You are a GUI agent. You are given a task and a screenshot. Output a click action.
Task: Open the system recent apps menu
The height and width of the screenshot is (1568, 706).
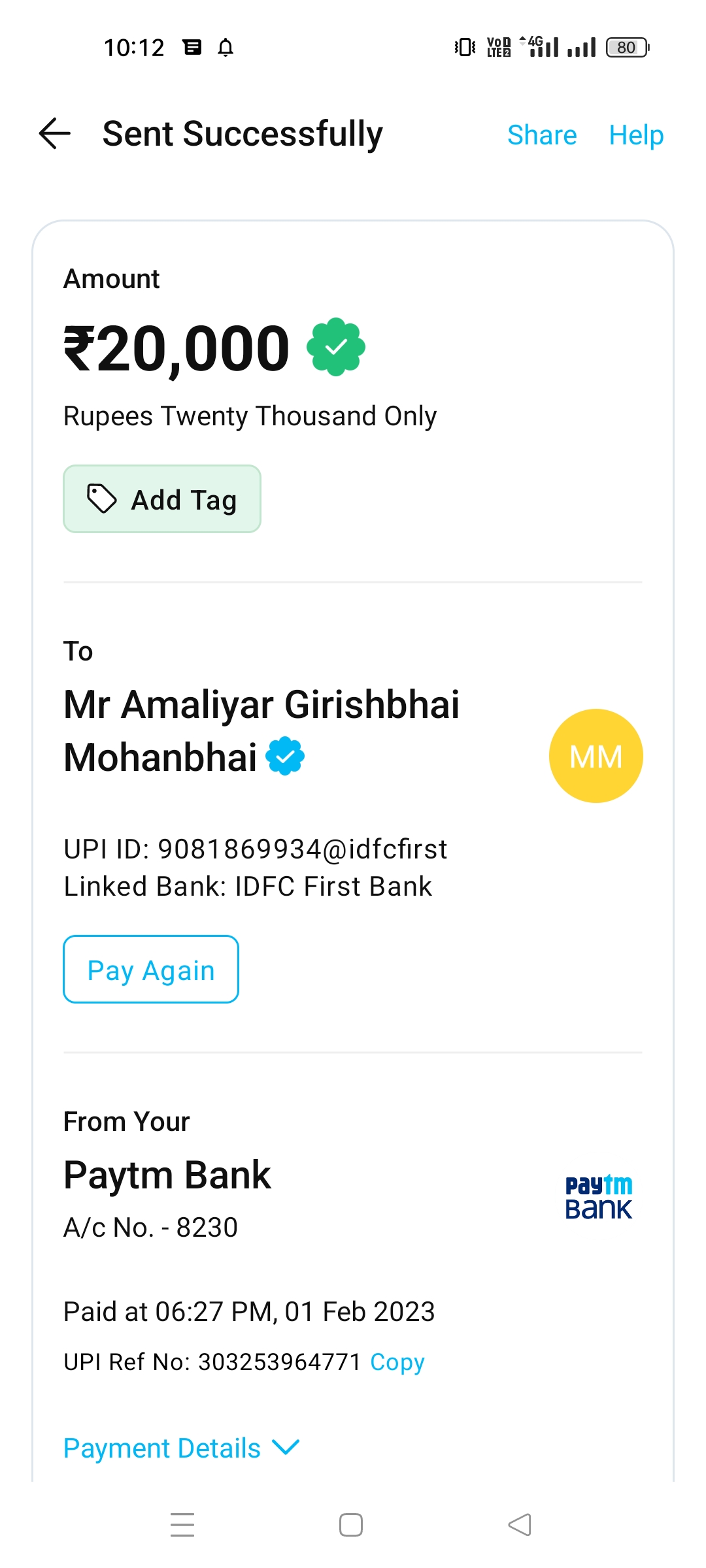coord(182,1525)
